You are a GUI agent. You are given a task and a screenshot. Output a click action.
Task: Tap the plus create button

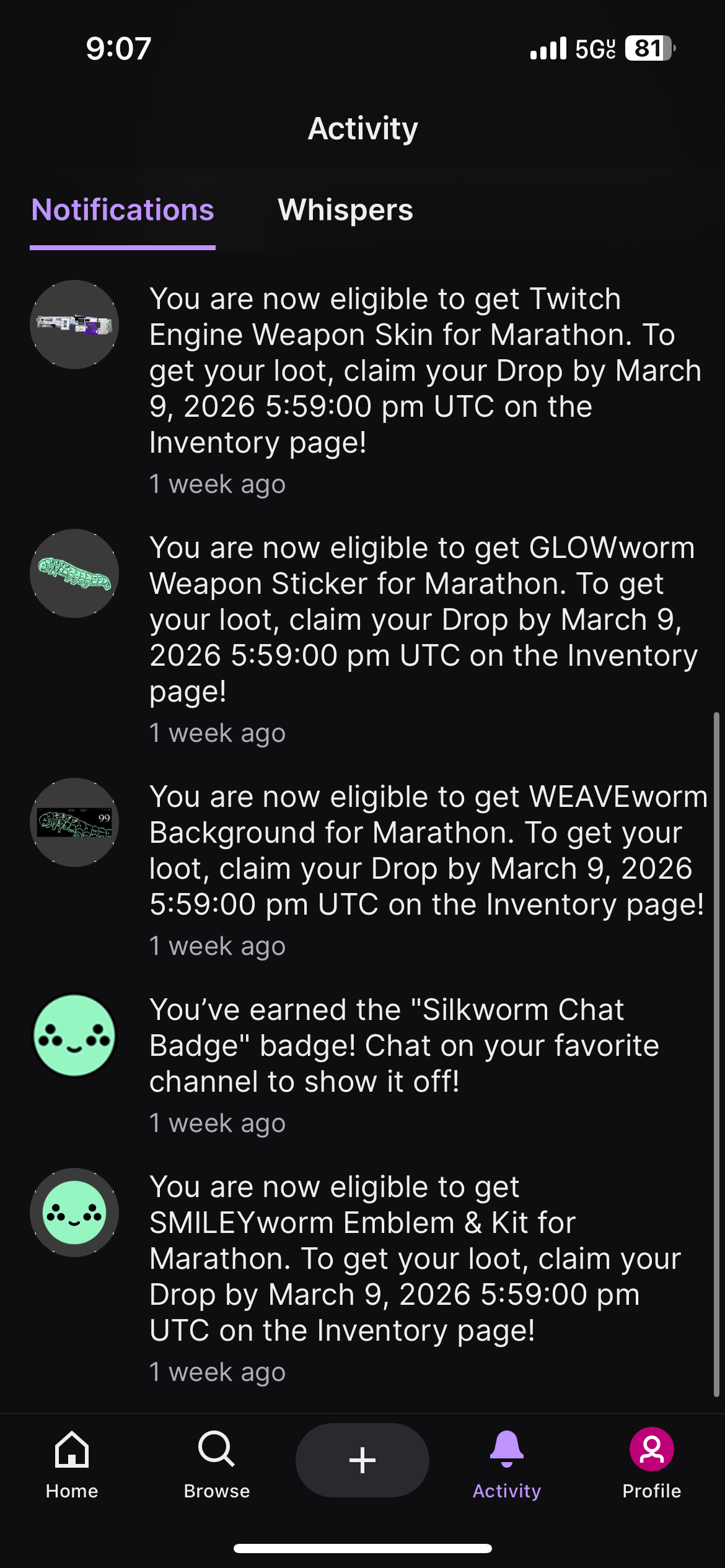point(362,1460)
